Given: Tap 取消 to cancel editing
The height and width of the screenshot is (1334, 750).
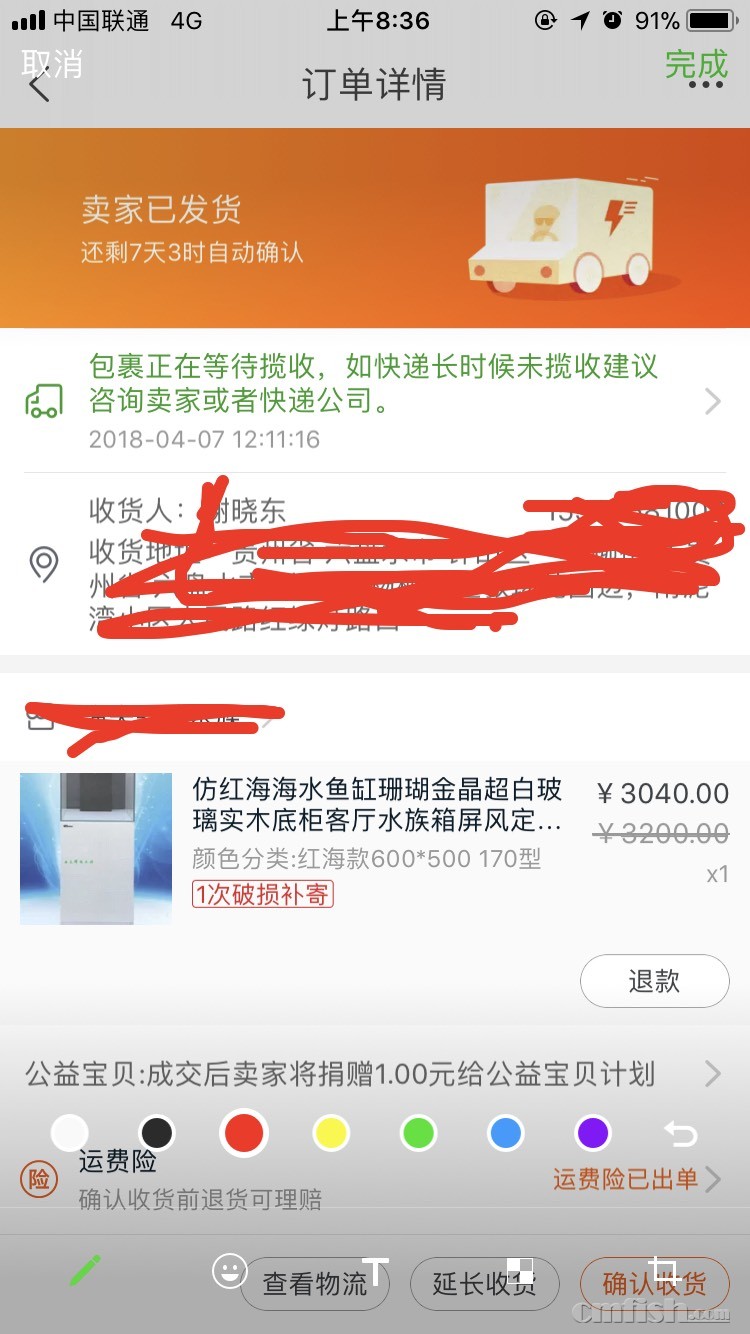Looking at the screenshot, I should [52, 64].
